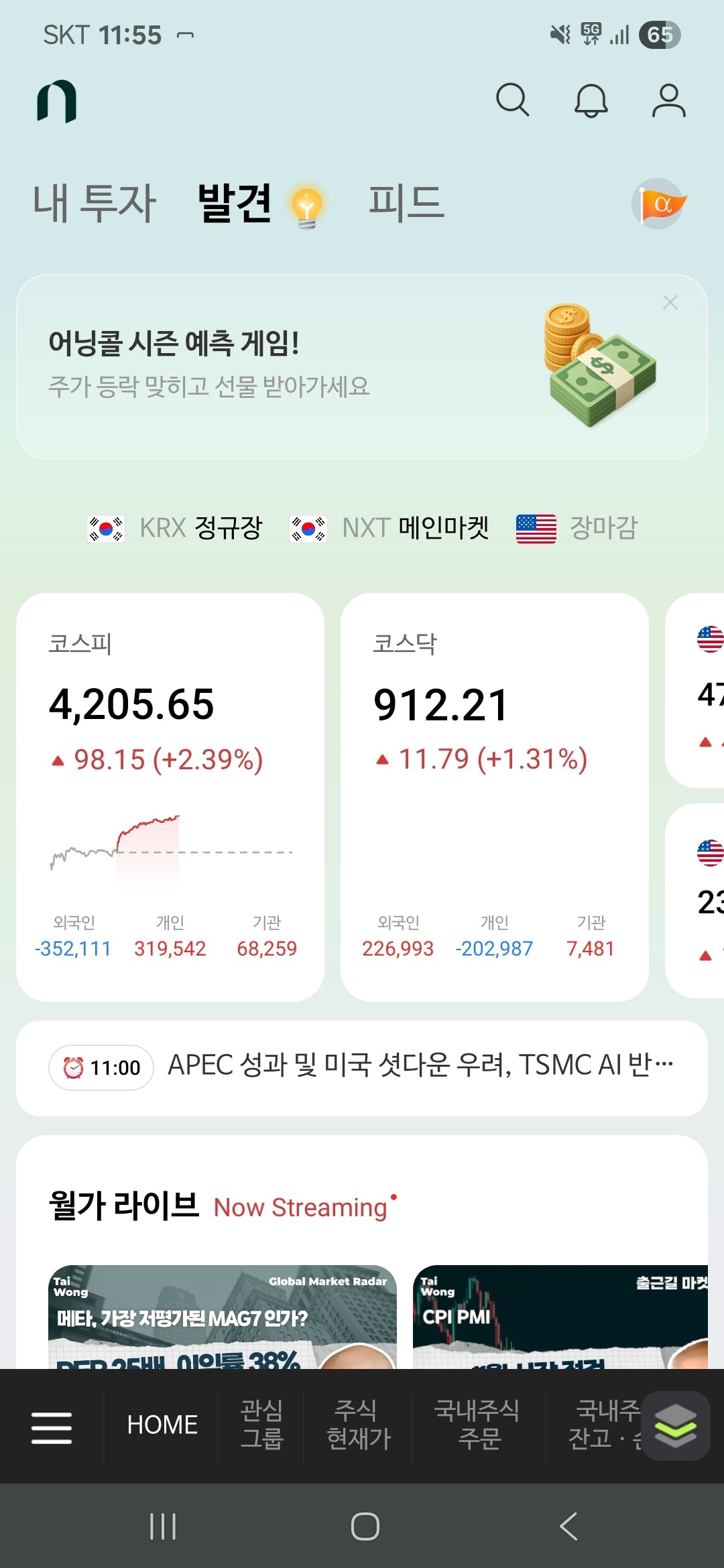The image size is (724, 1568).
Task: Open the hamburger menu in bottom bar
Action: (52, 1427)
